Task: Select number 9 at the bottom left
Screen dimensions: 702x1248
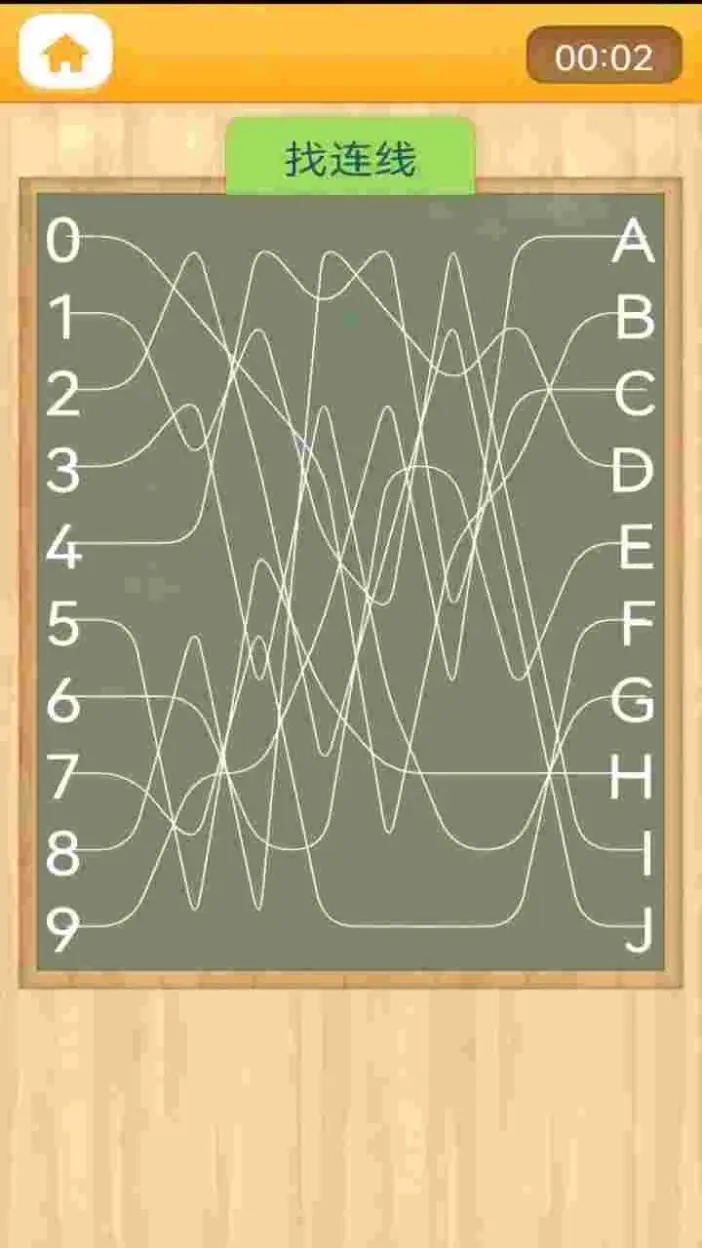Action: 62,931
